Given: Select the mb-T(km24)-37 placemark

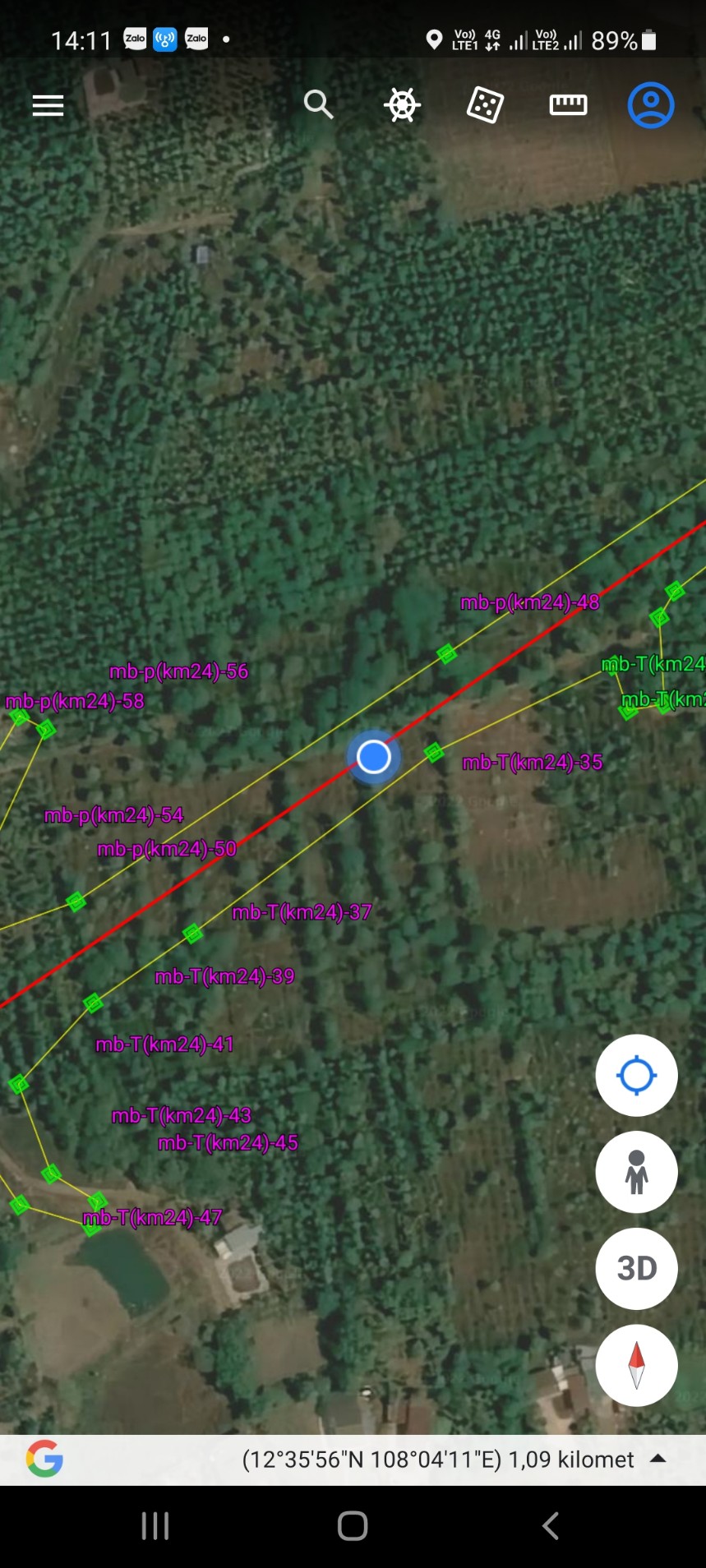Looking at the screenshot, I should [x=193, y=933].
